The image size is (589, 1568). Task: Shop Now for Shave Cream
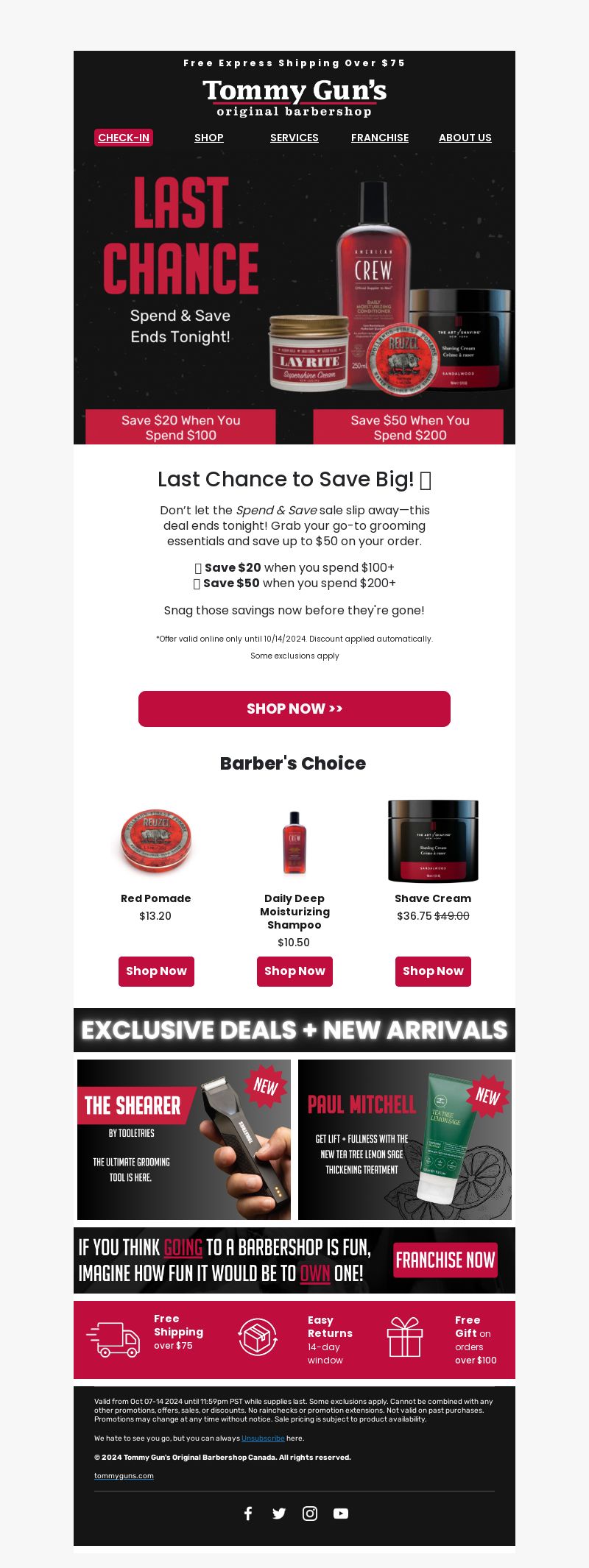point(433,971)
